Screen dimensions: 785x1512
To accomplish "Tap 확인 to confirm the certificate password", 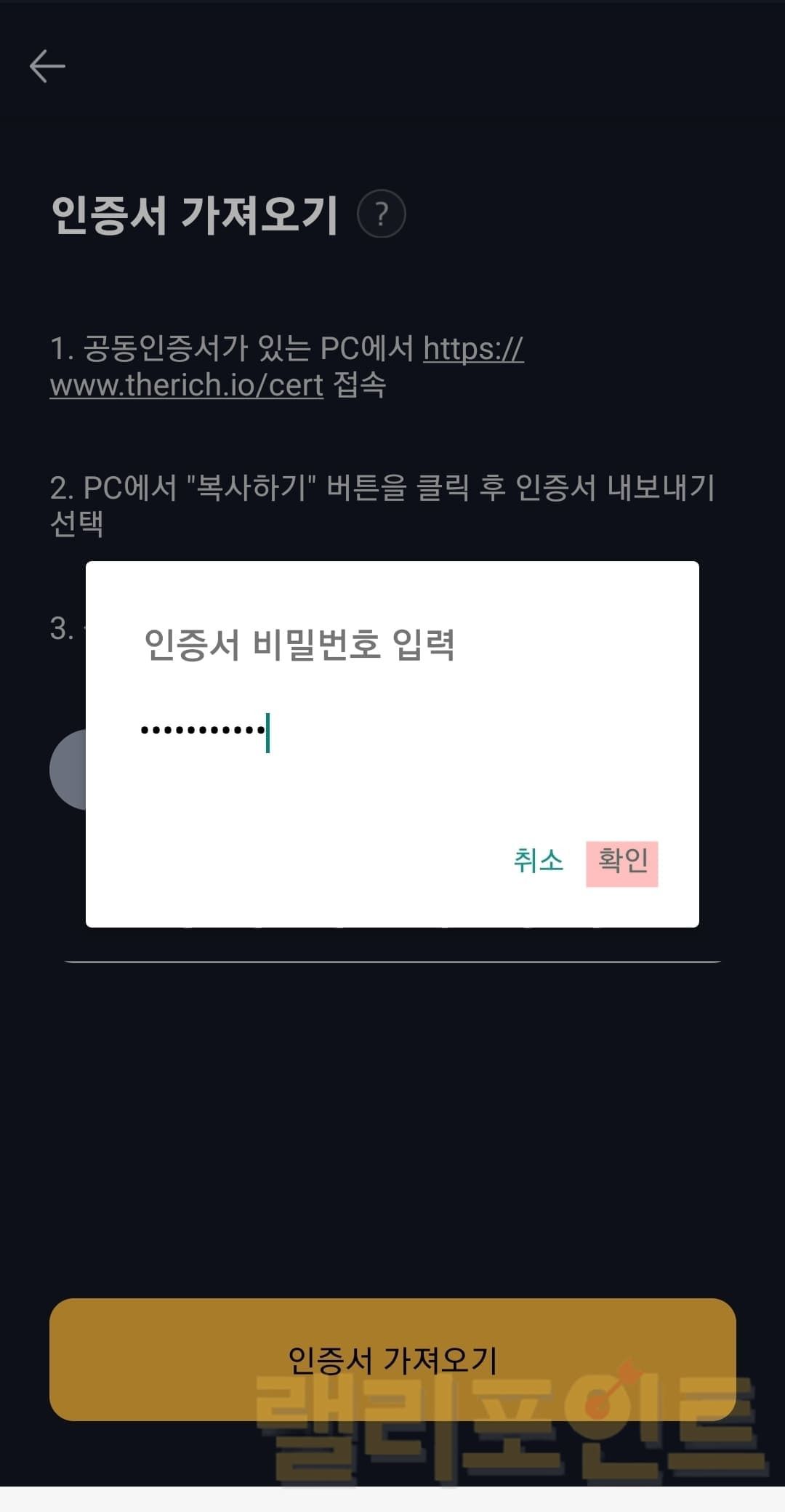I will tap(622, 862).
